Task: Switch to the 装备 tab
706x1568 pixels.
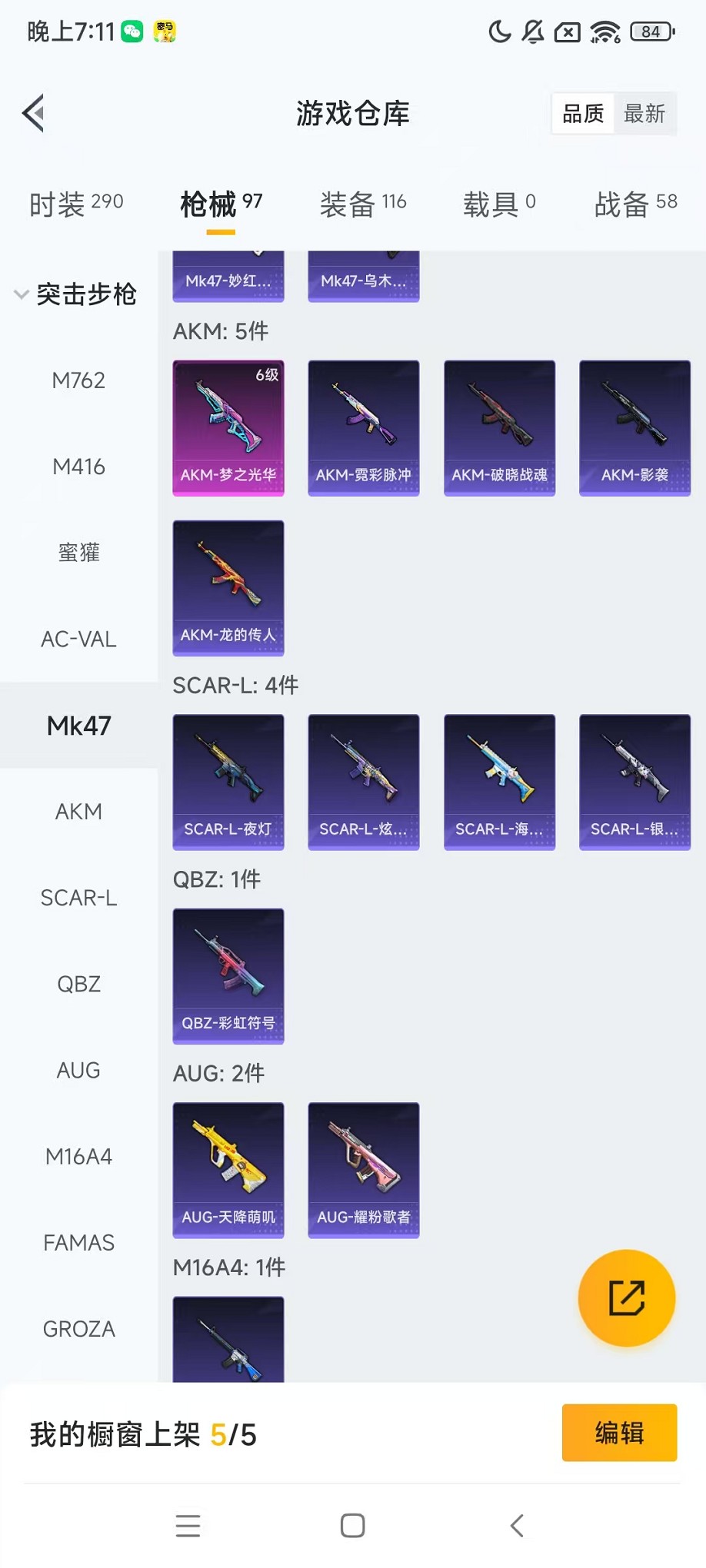Action: tap(363, 204)
